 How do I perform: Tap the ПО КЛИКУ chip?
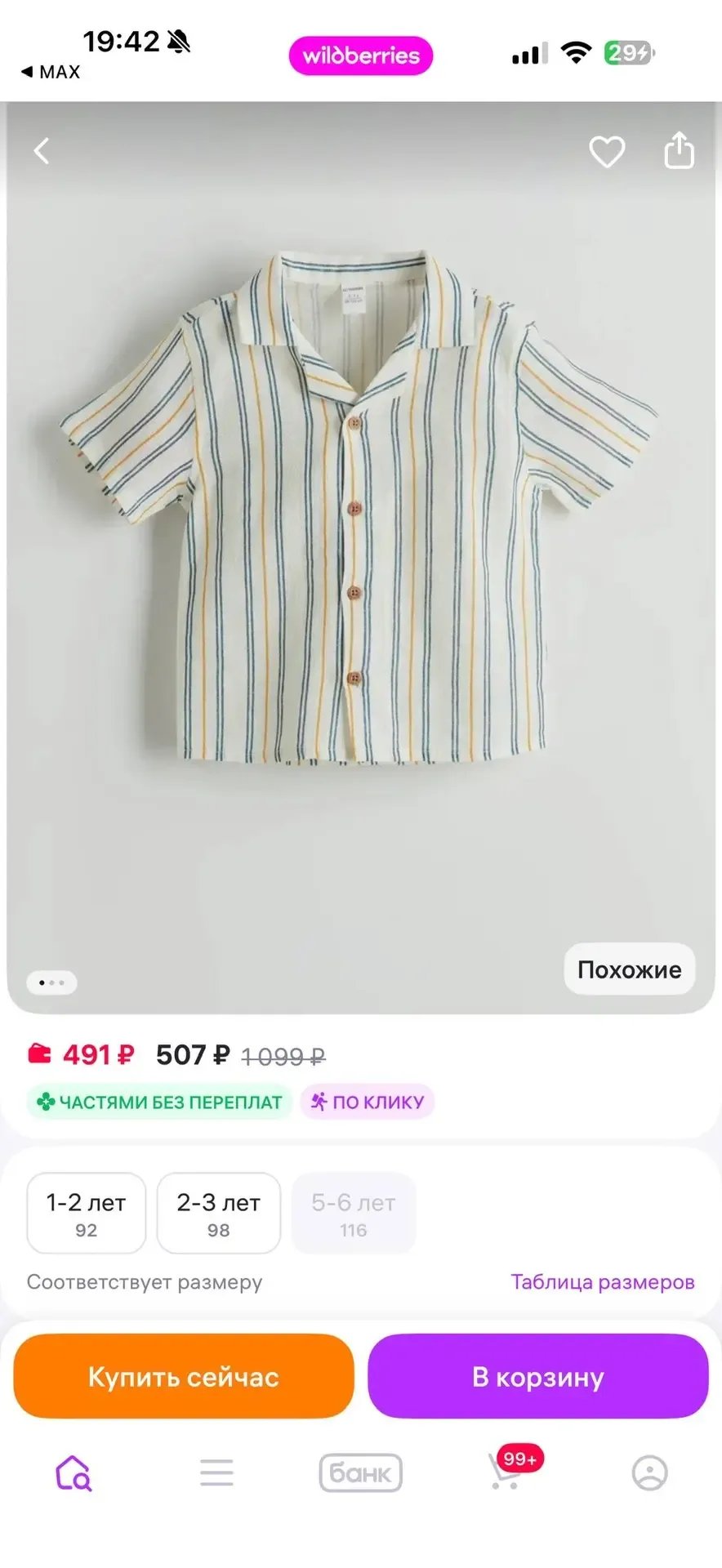368,1102
